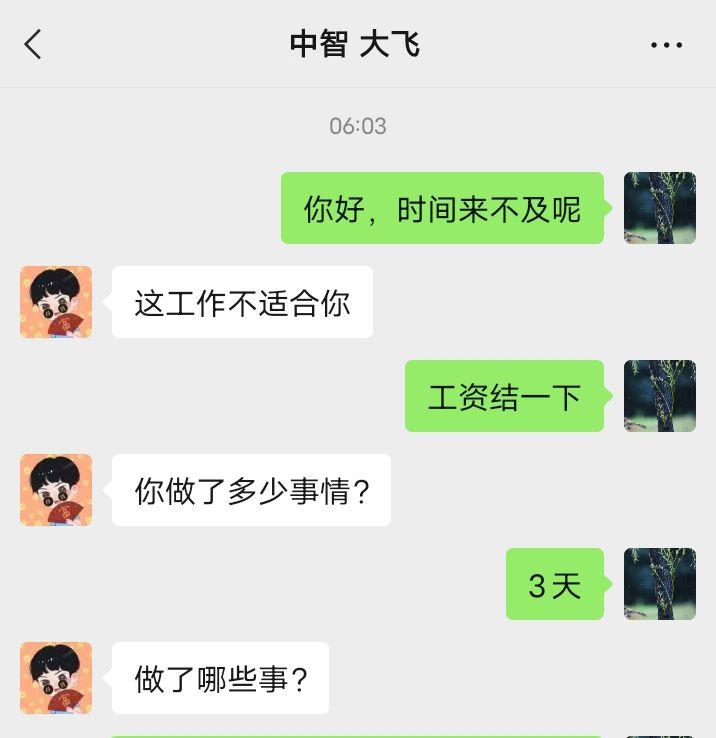Open contact avatar beside 做了哪些事？

(x=56, y=678)
